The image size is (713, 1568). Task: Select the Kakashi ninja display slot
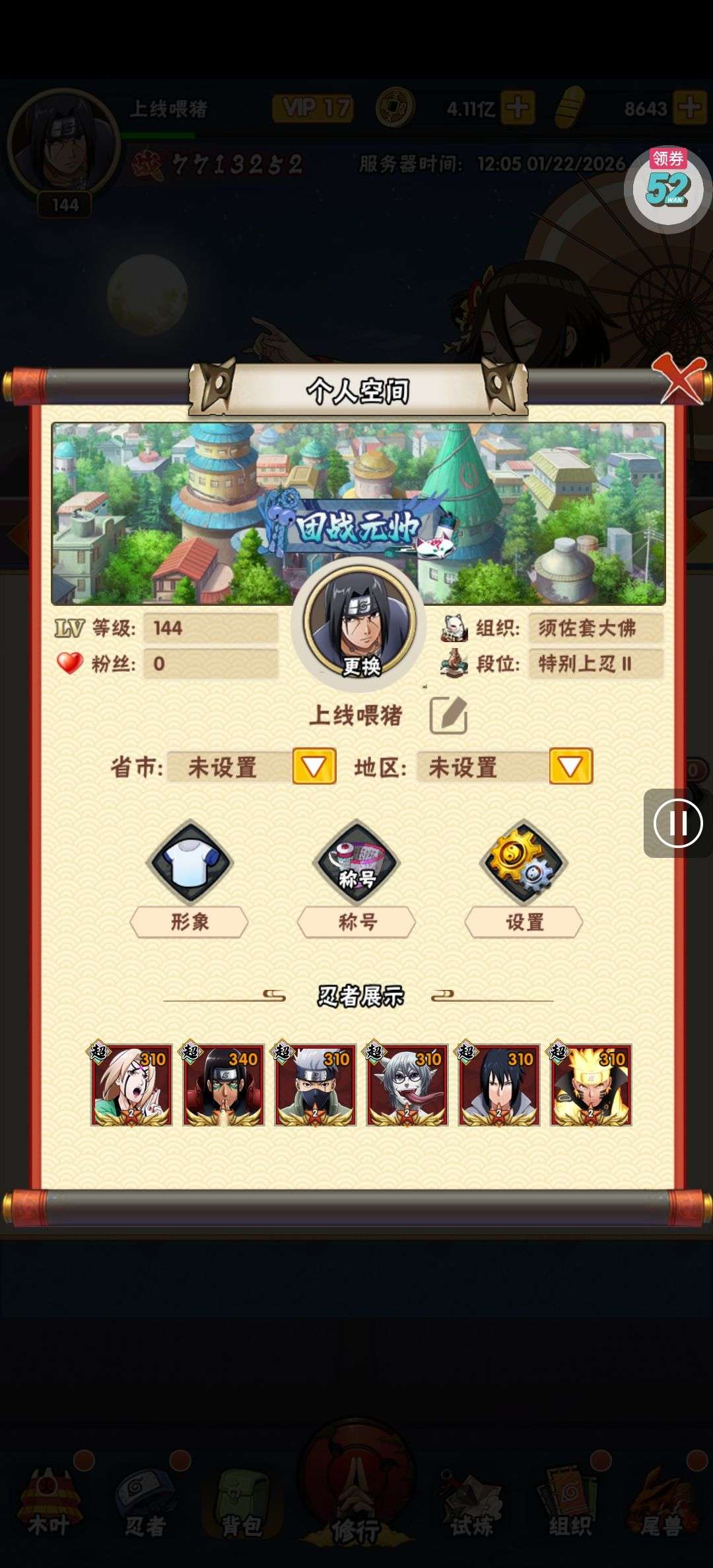pos(315,1085)
